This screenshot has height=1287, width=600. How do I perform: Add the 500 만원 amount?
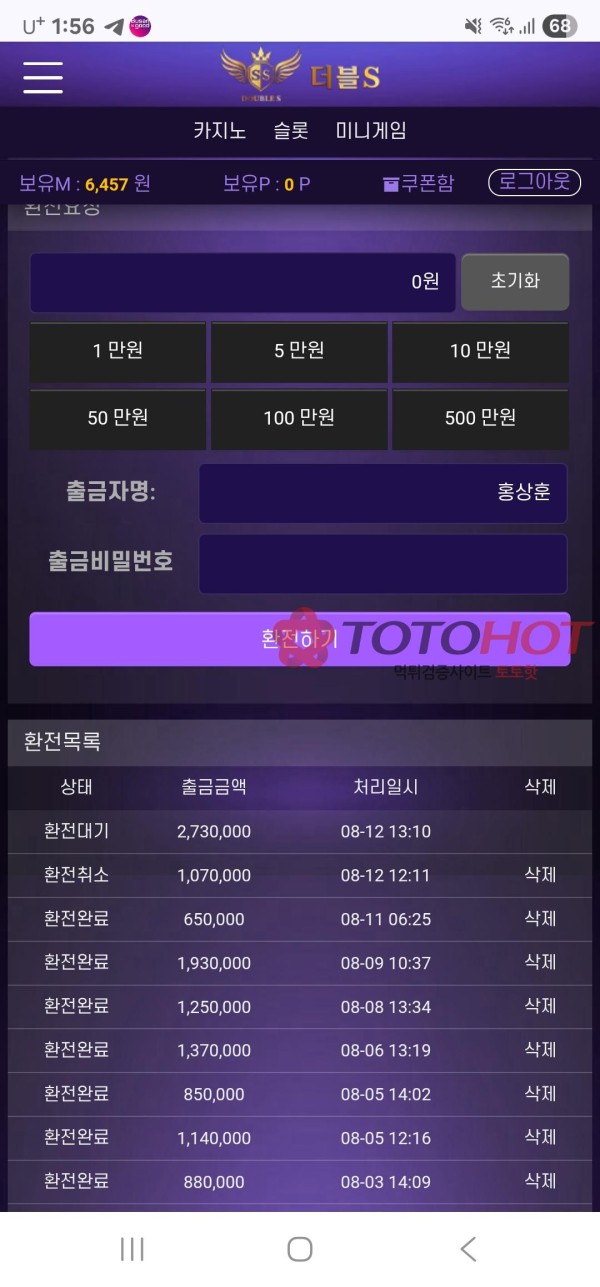[x=480, y=418]
